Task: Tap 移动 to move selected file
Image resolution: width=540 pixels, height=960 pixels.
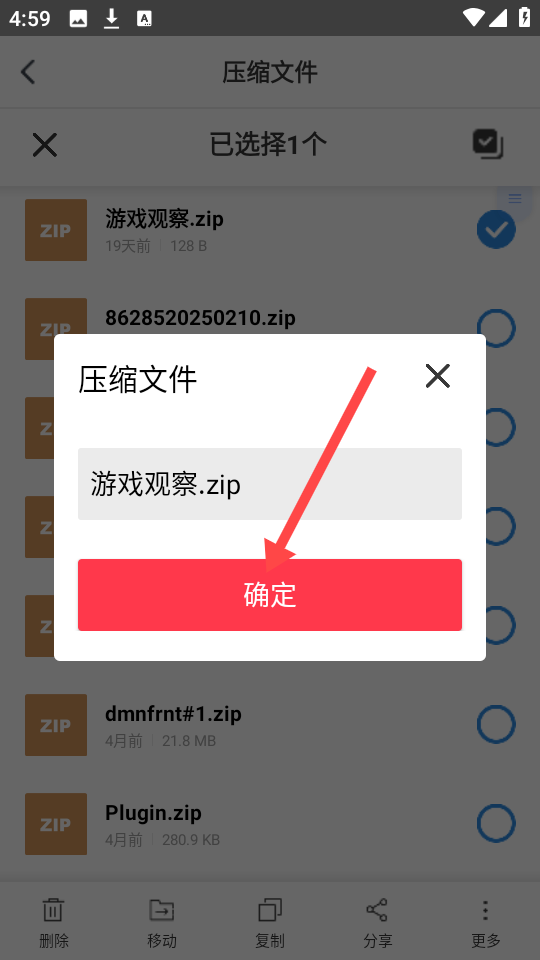Action: pos(162,923)
